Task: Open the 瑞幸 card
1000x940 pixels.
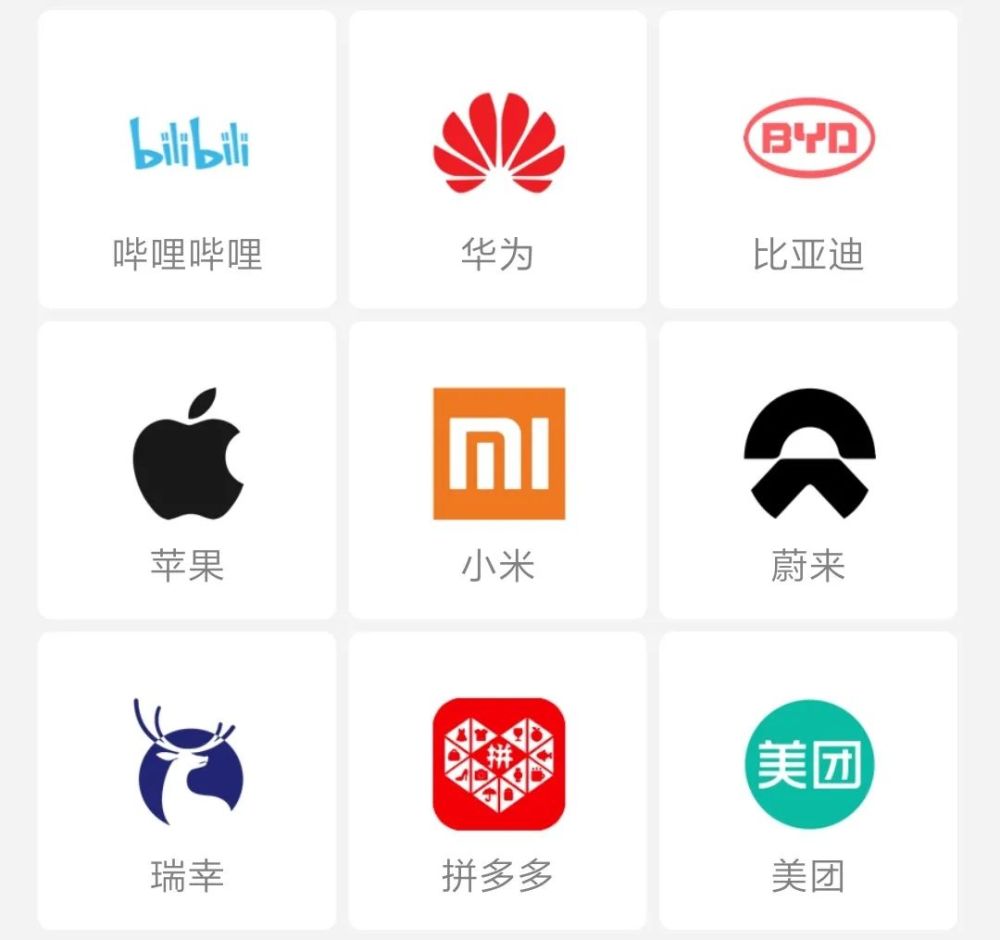Action: point(187,780)
